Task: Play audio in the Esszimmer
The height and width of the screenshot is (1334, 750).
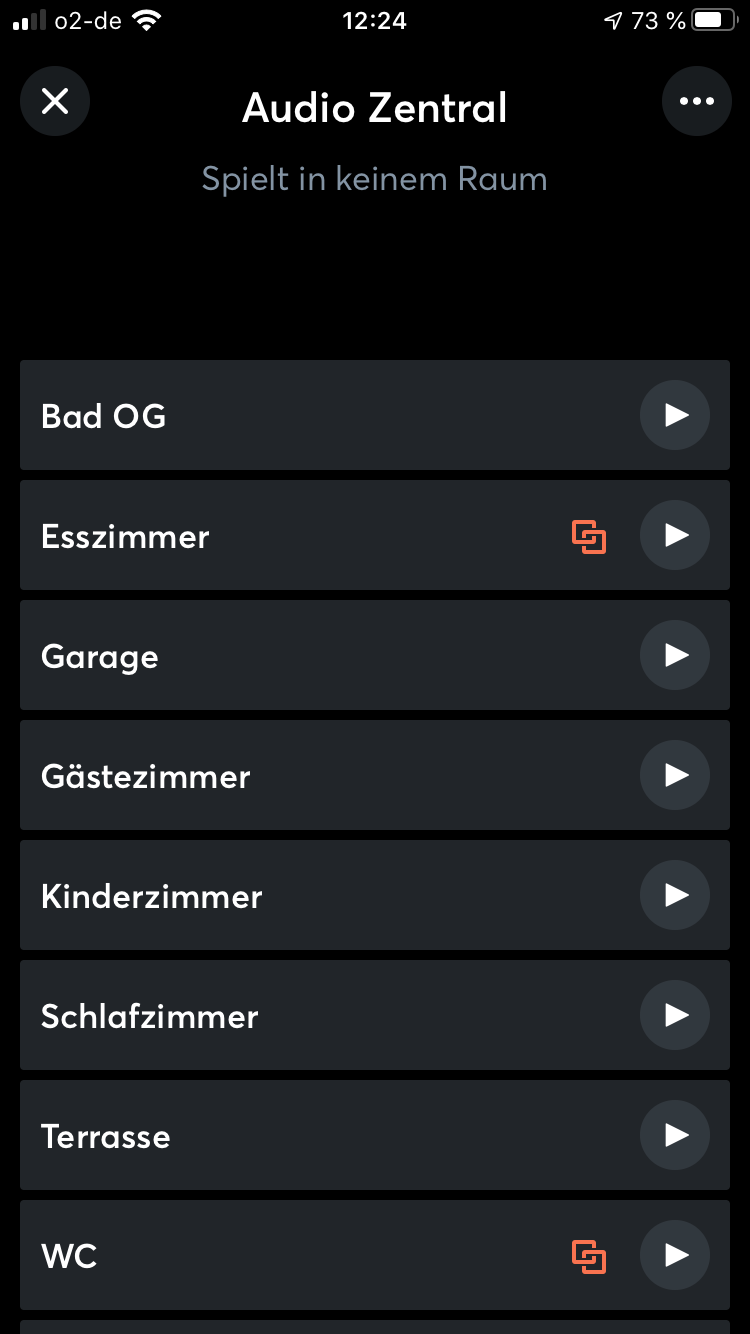Action: (675, 535)
